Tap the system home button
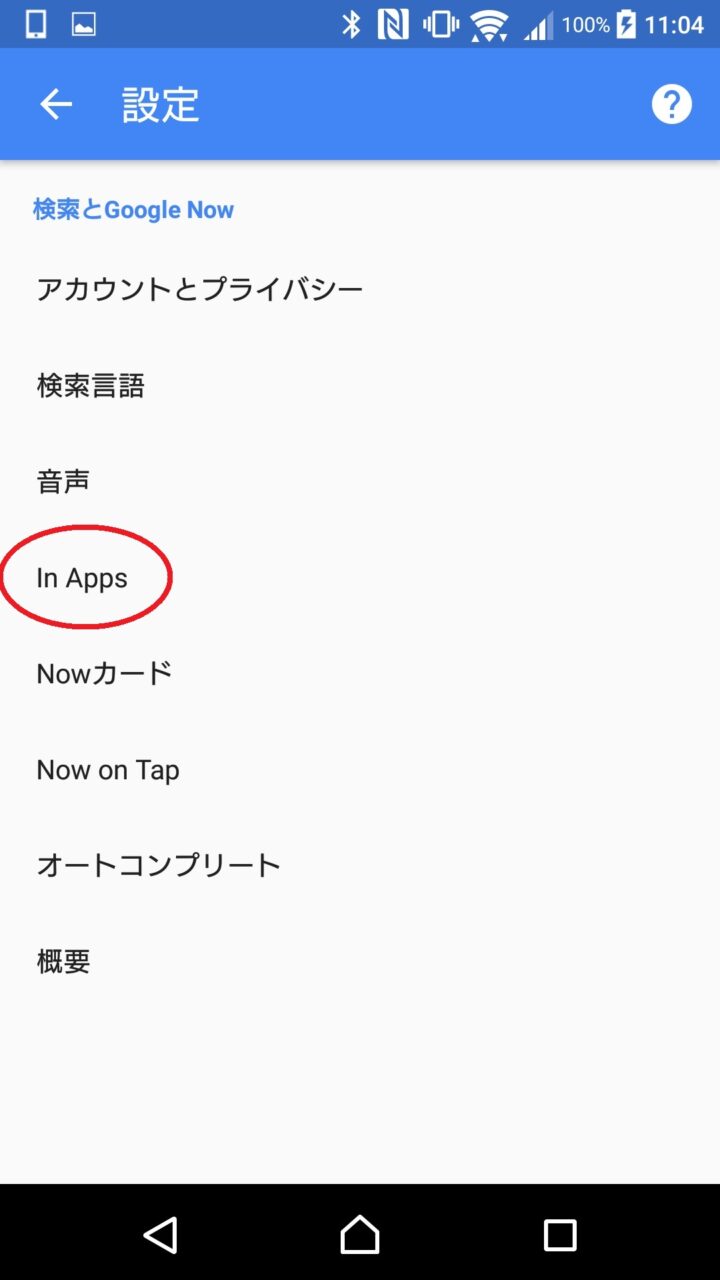The image size is (720, 1280). pyautogui.click(x=360, y=1235)
